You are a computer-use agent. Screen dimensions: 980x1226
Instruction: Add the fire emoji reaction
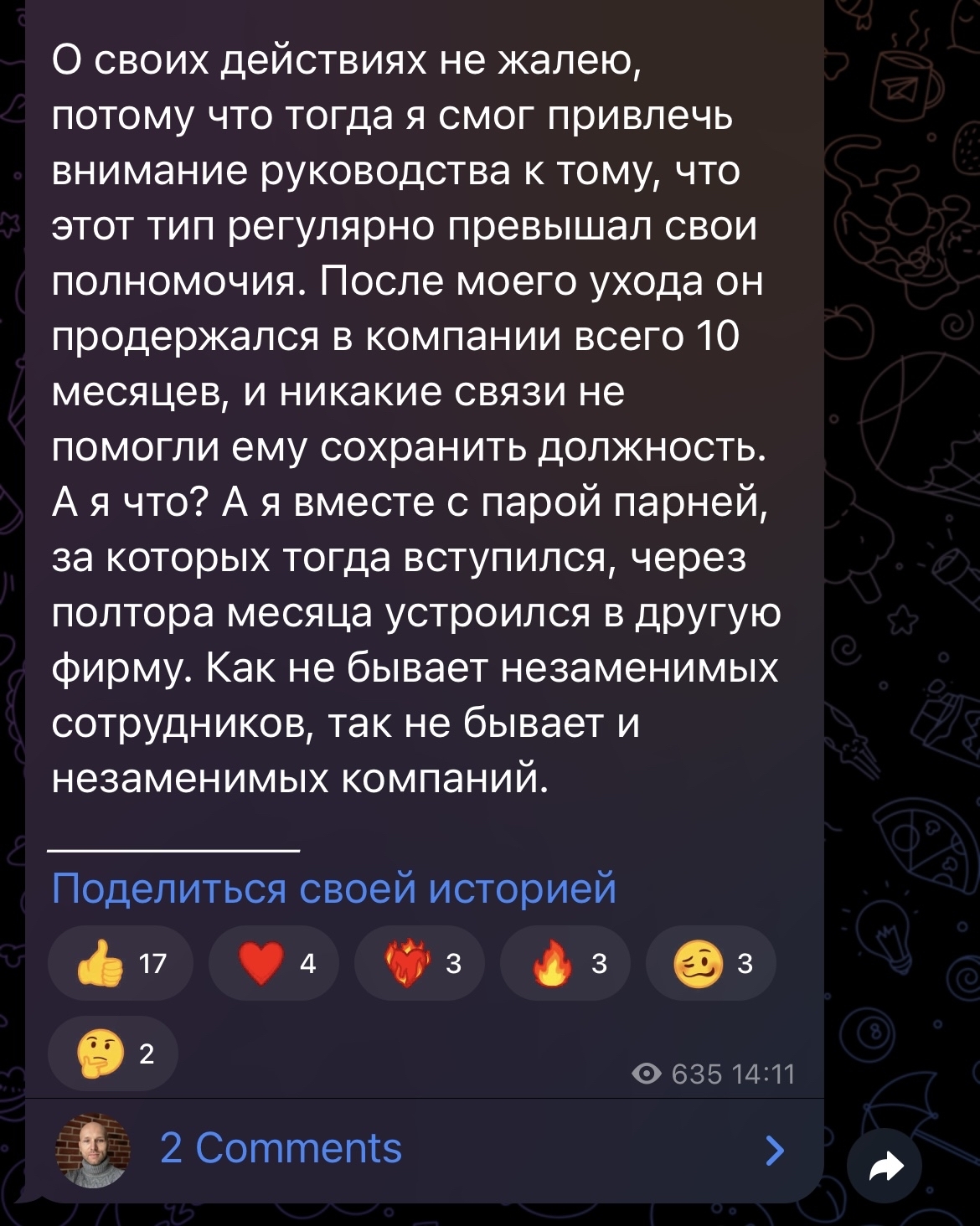coord(565,963)
